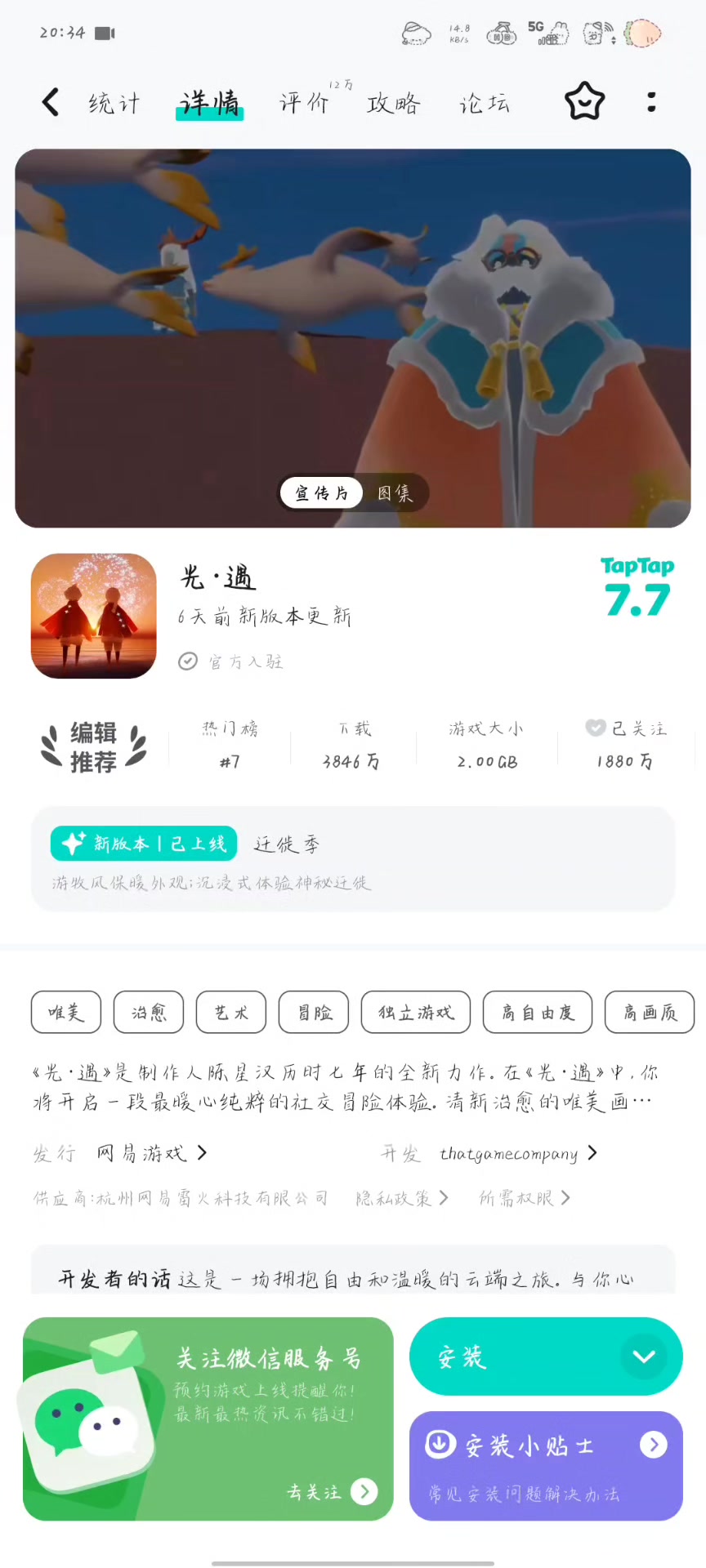Viewport: 706px width, 1568px height.
Task: Check 所需权限 required permissions
Action: (525, 1198)
